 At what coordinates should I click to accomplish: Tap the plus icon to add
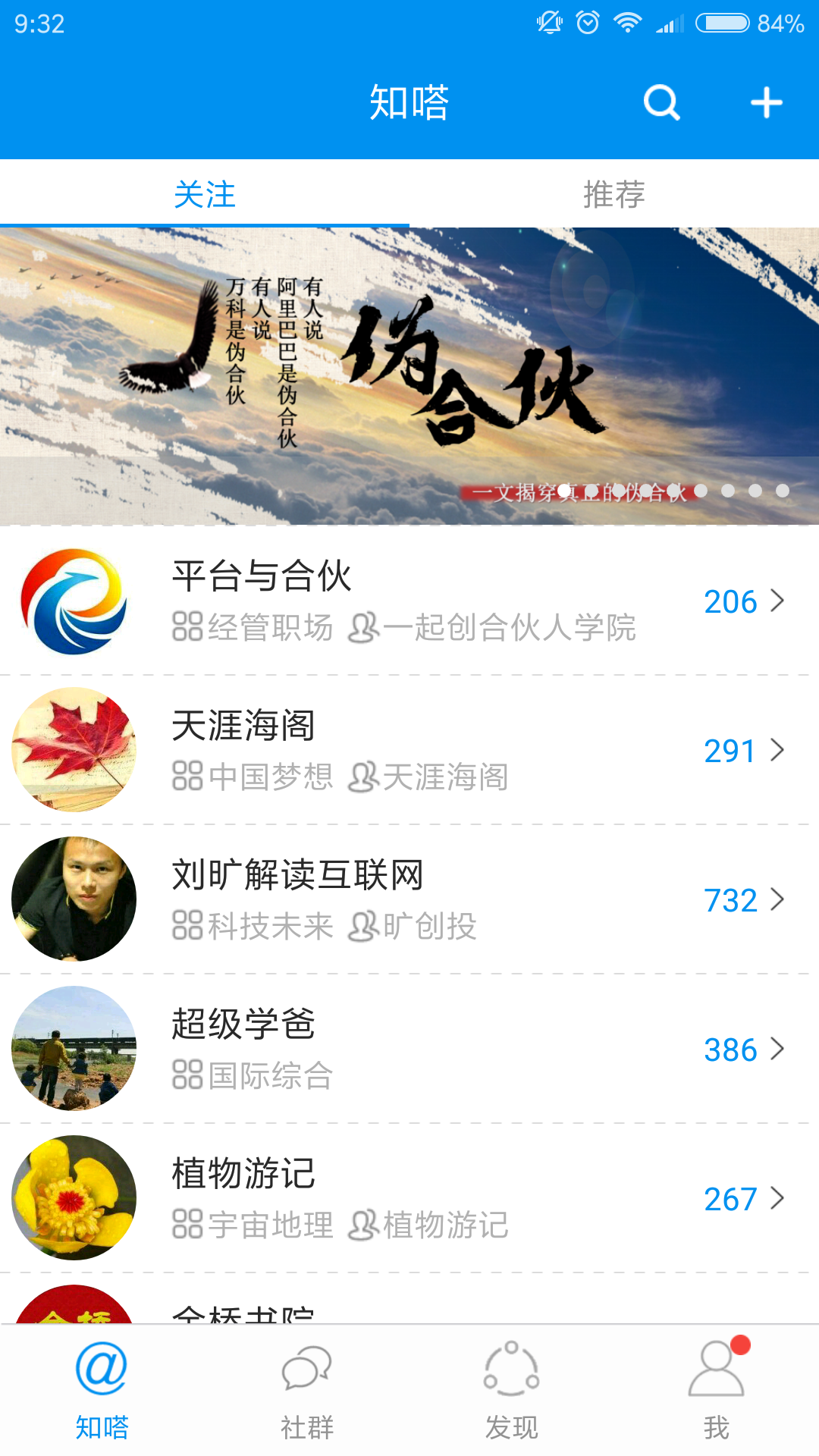(766, 102)
